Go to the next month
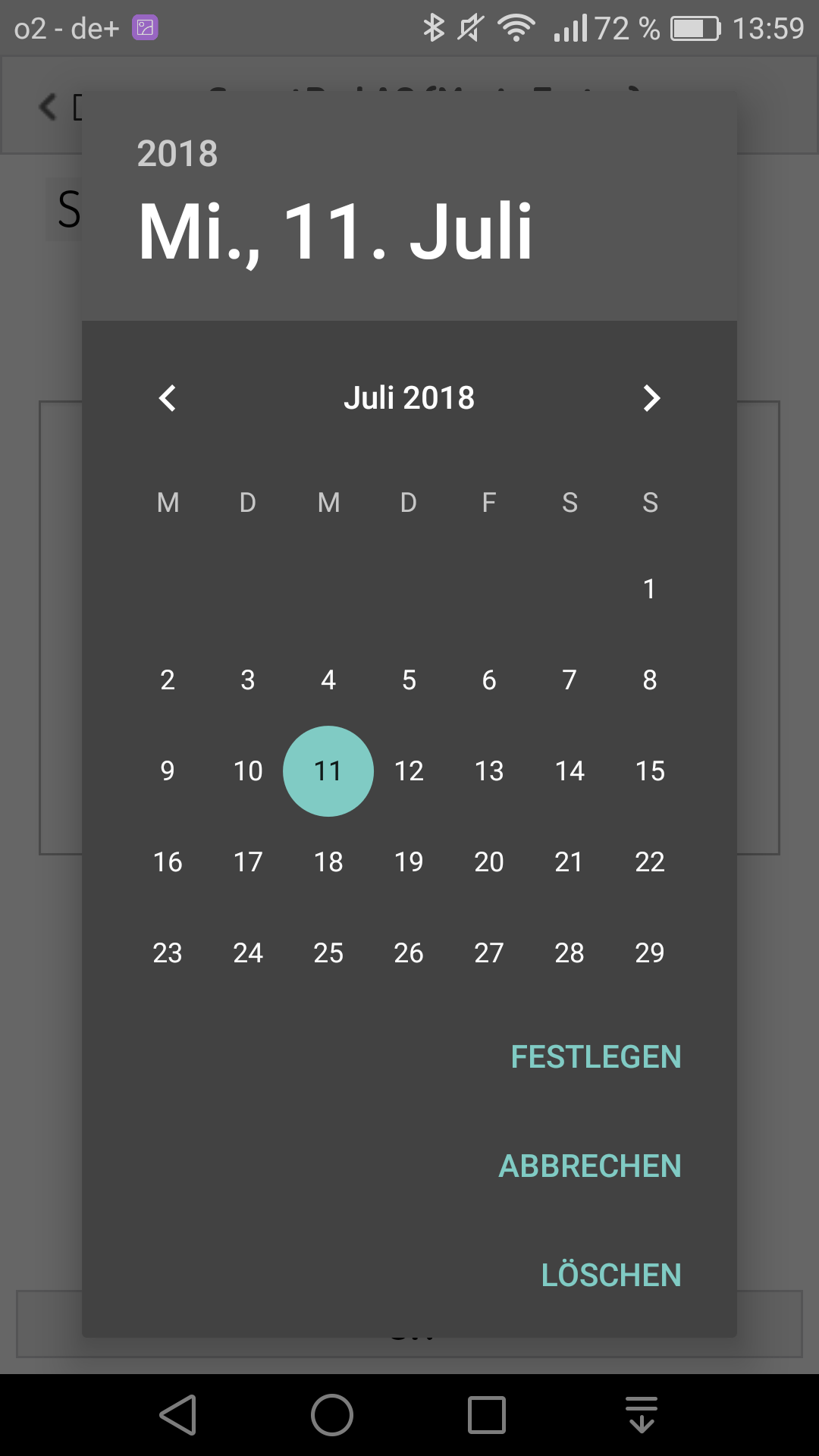The width and height of the screenshot is (819, 1456). click(x=651, y=398)
